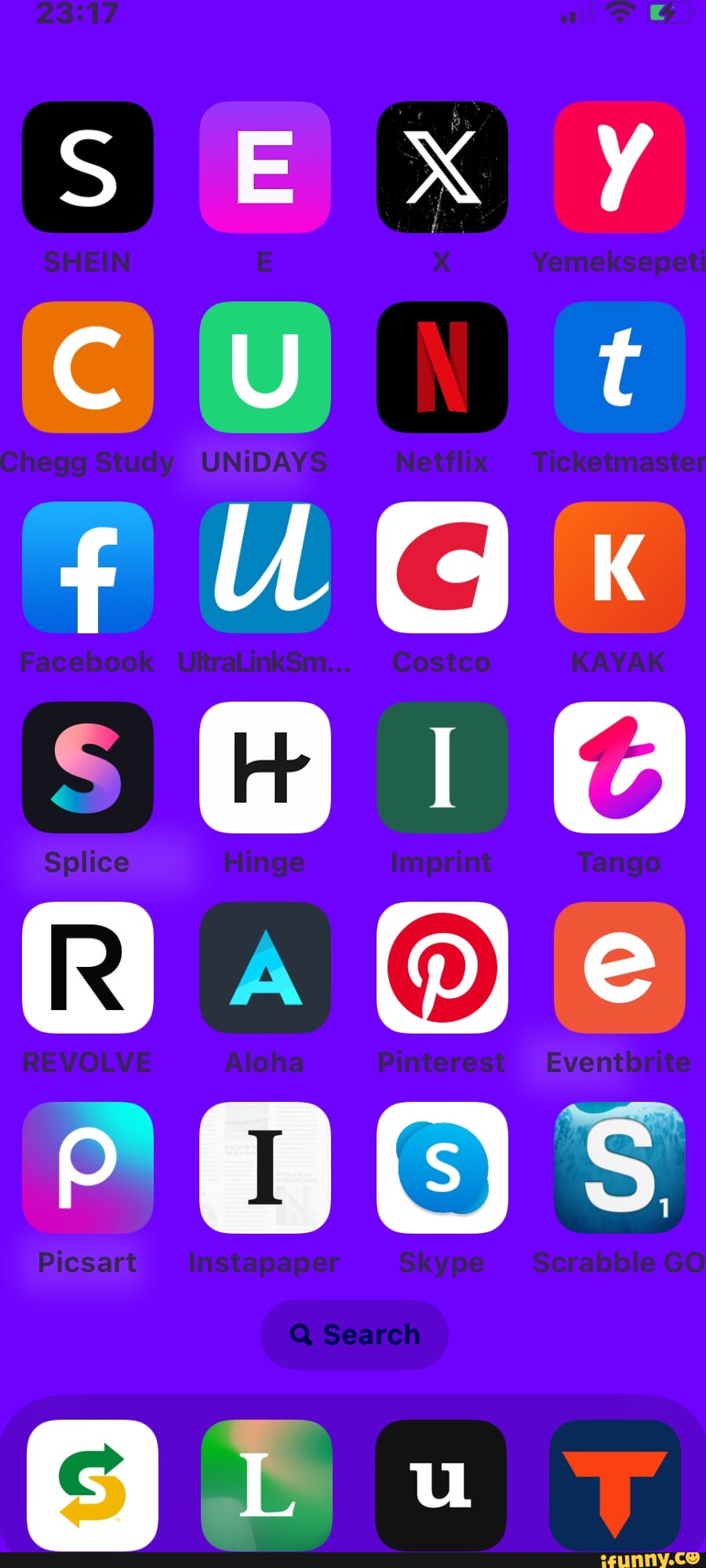Open the Costco app
706x1568 pixels.
pyautogui.click(x=442, y=567)
